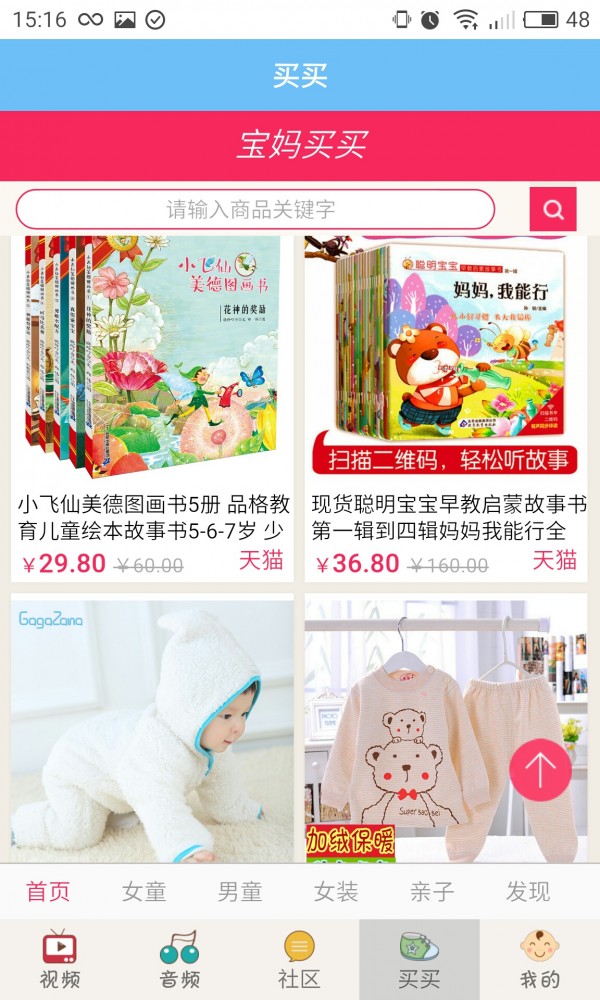This screenshot has width=600, height=1000.
Task: Go to the 视频 bottom tab
Action: pyautogui.click(x=60, y=960)
